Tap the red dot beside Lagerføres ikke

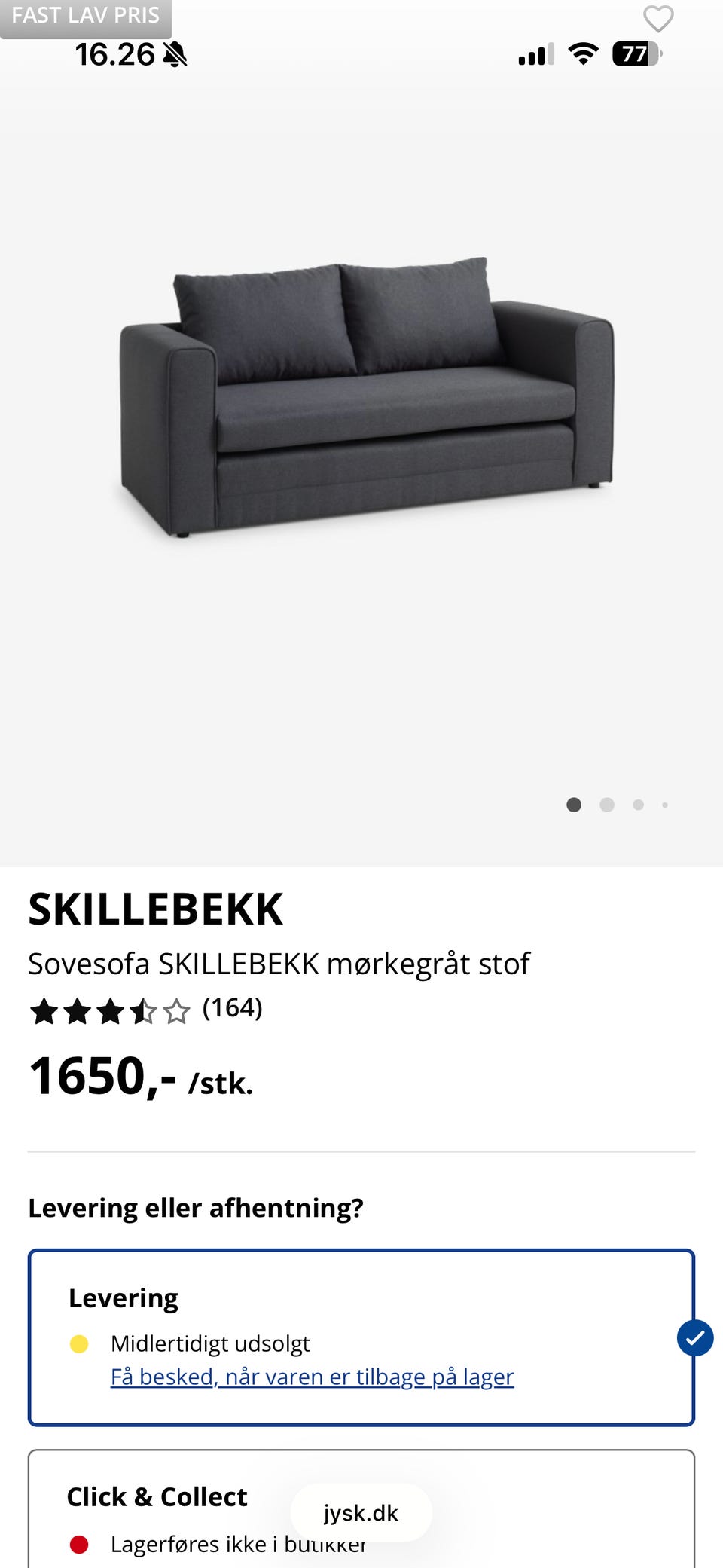click(x=81, y=1543)
